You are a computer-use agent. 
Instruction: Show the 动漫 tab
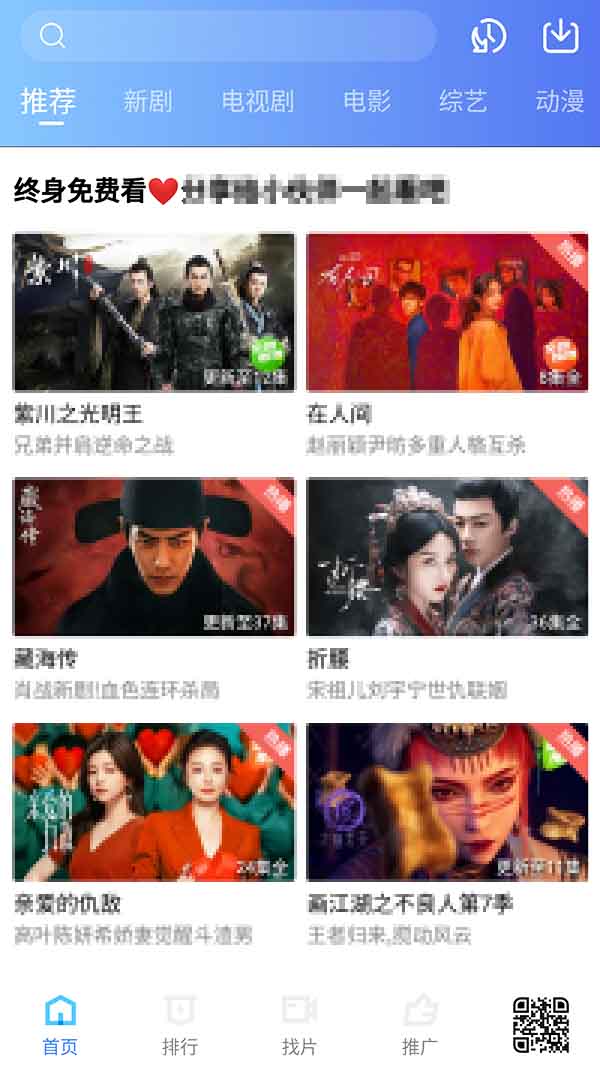[x=560, y=101]
